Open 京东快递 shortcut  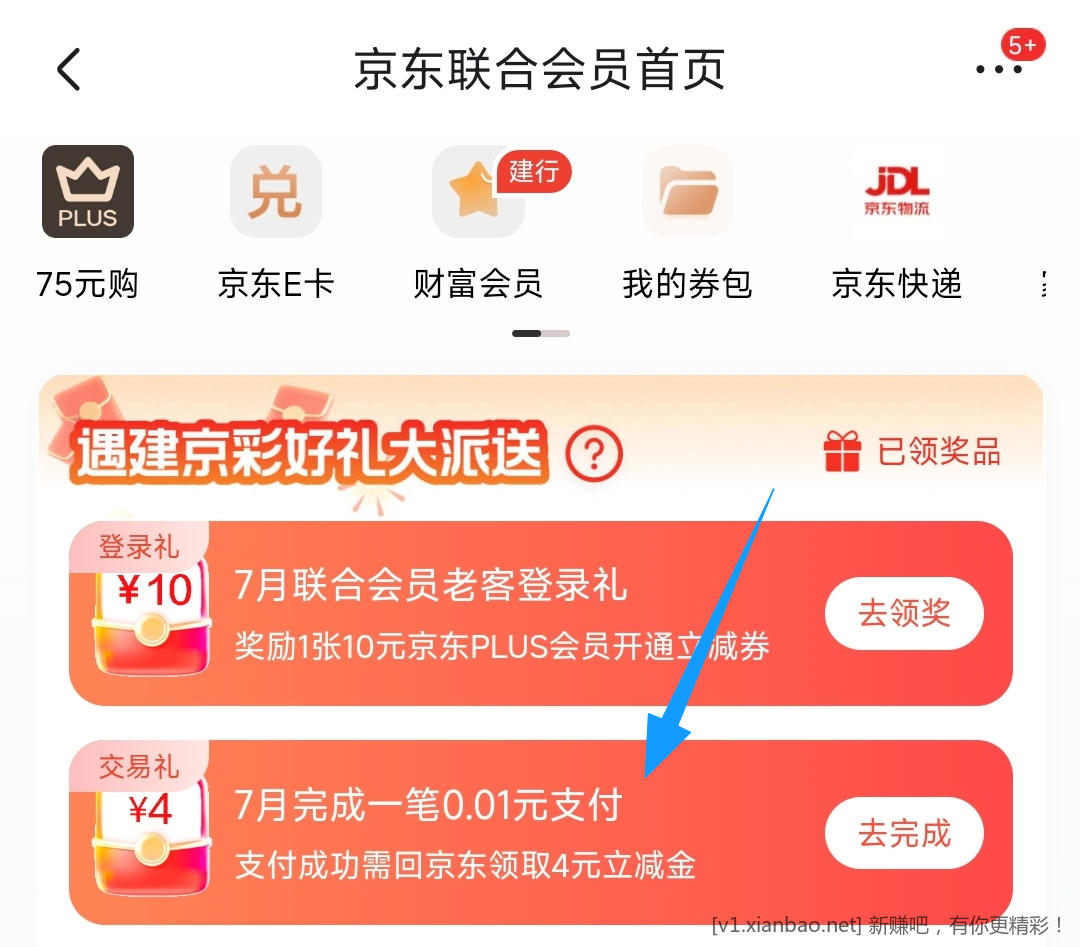click(897, 192)
